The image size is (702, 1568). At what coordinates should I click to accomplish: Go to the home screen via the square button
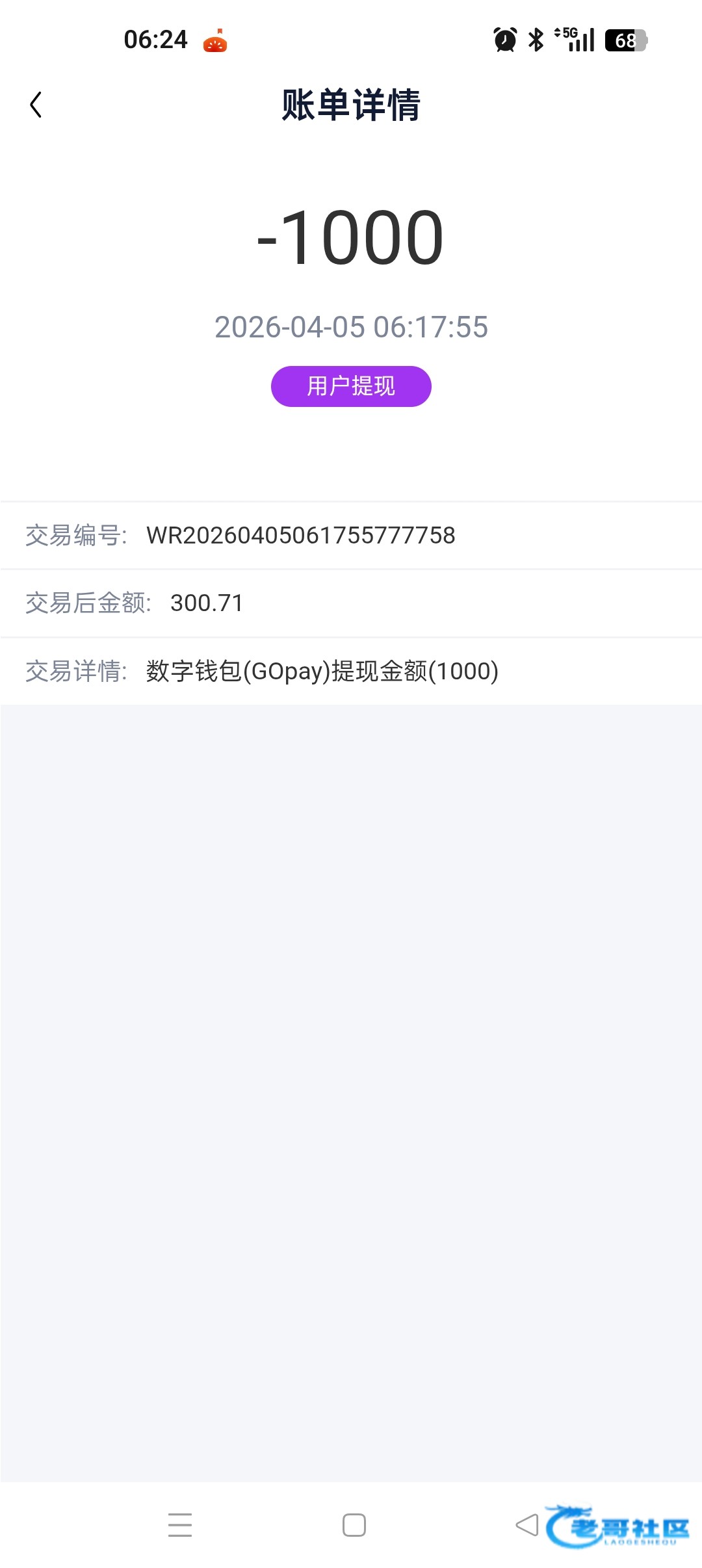[x=354, y=1525]
